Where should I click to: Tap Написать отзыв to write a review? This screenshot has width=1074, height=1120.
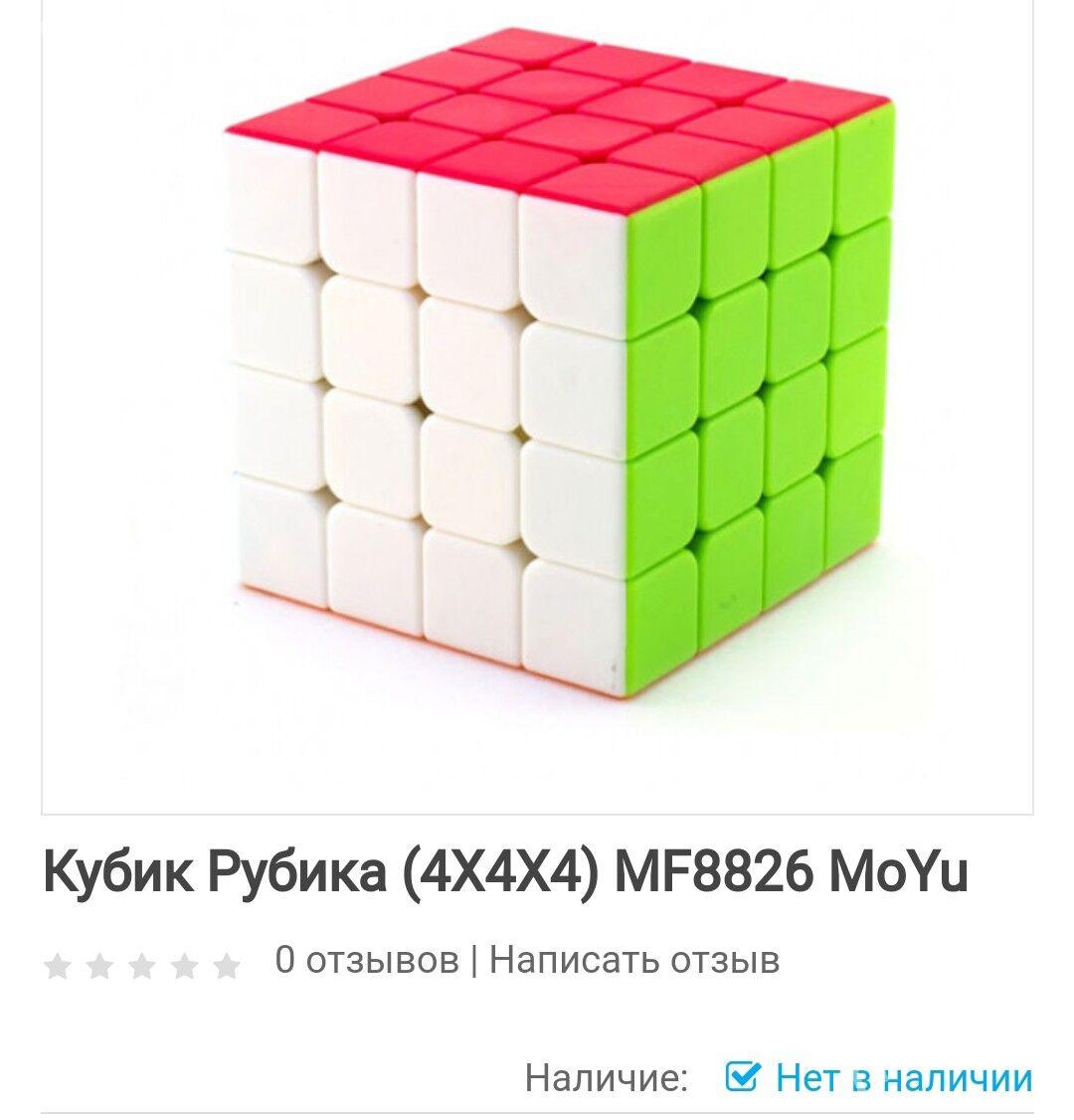tap(634, 960)
